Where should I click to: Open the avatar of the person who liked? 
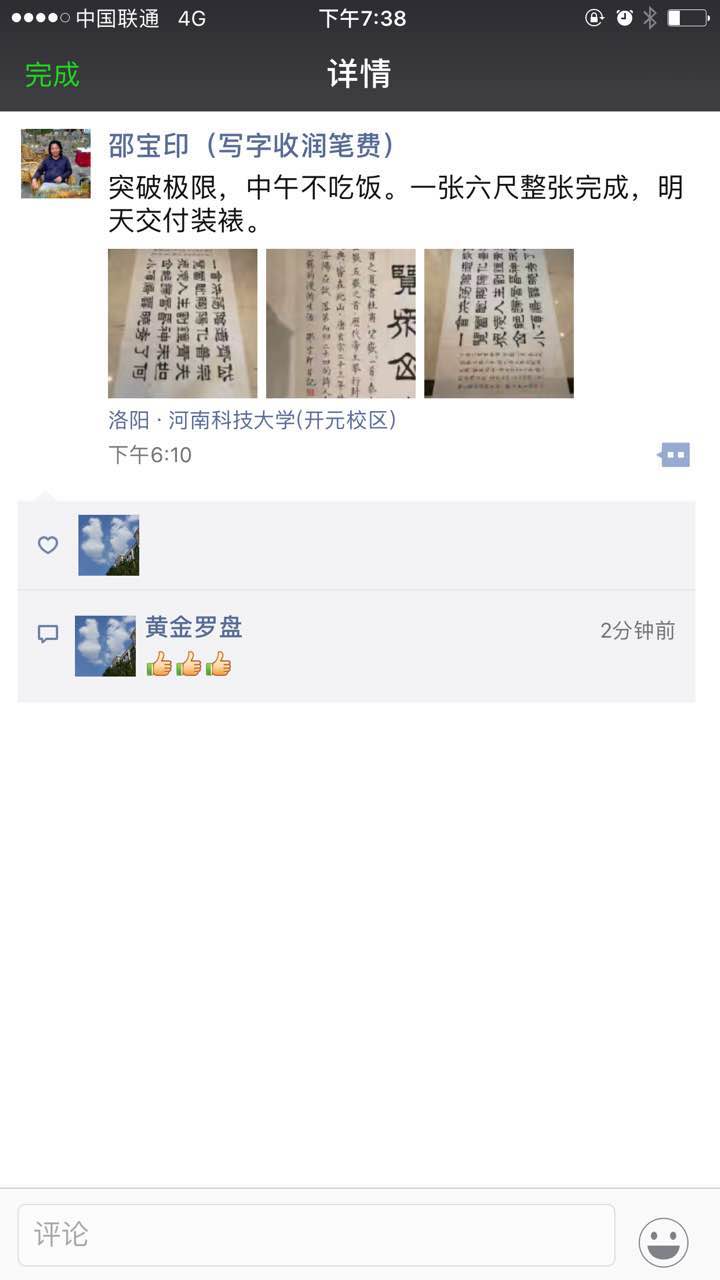(x=109, y=545)
